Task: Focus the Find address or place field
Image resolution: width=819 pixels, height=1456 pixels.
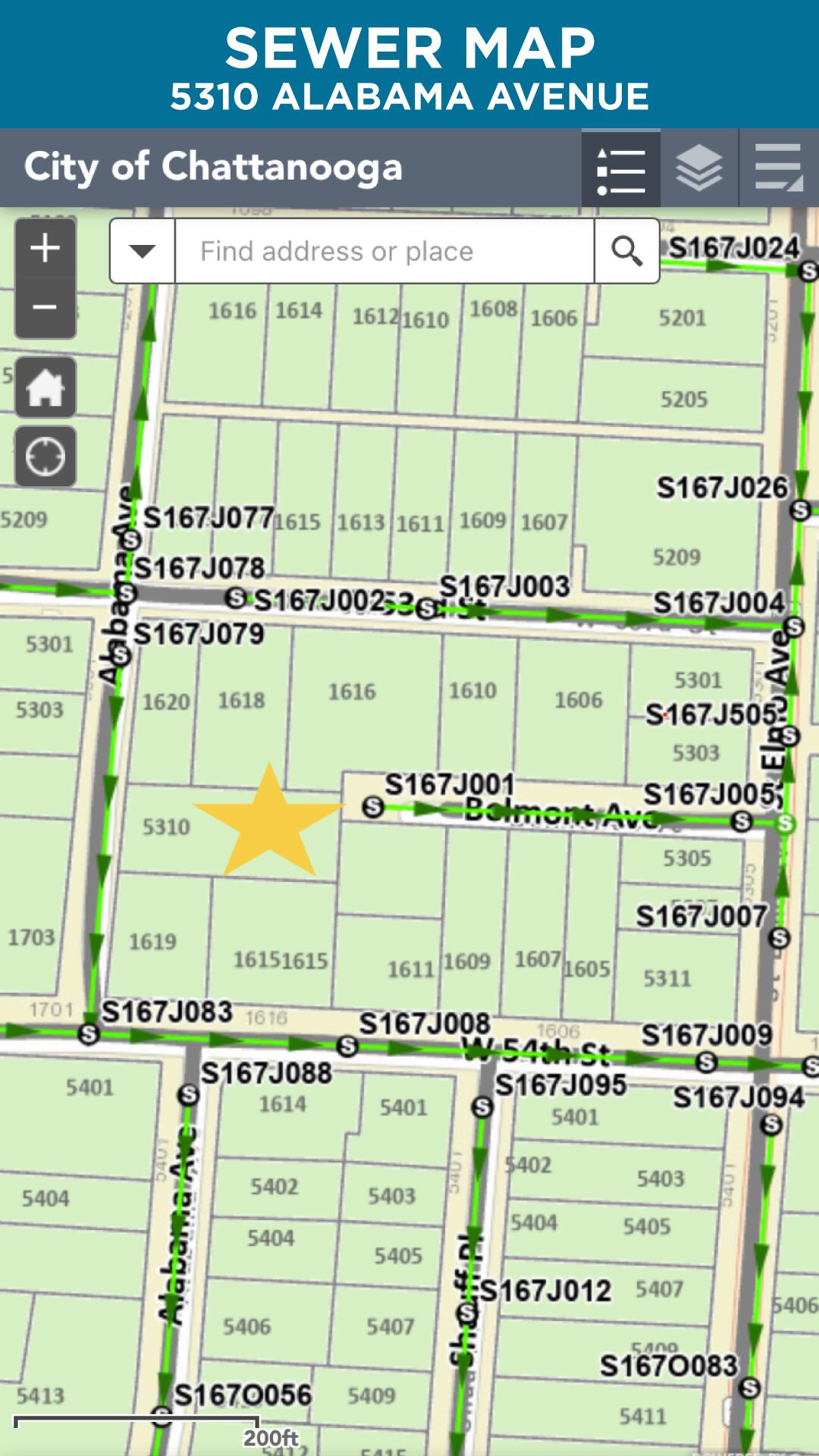Action: 383,251
